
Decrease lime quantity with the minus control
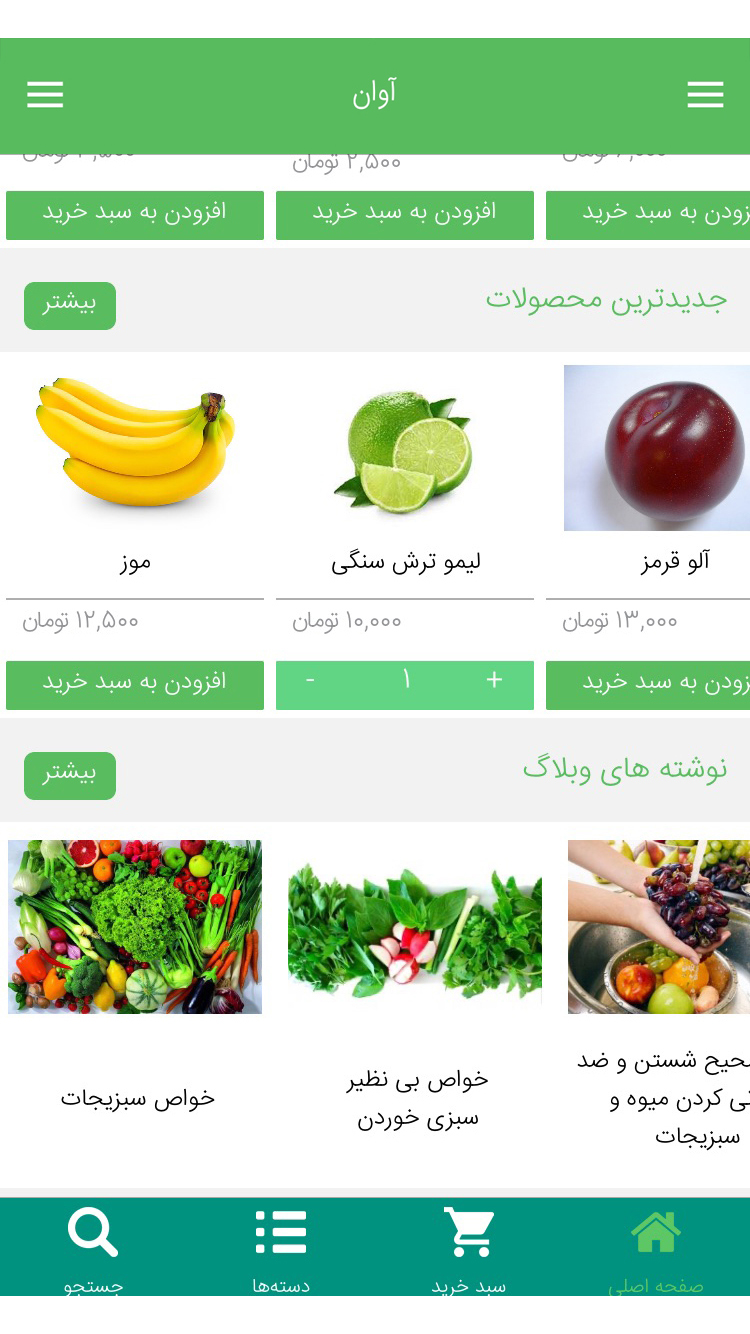(310, 680)
